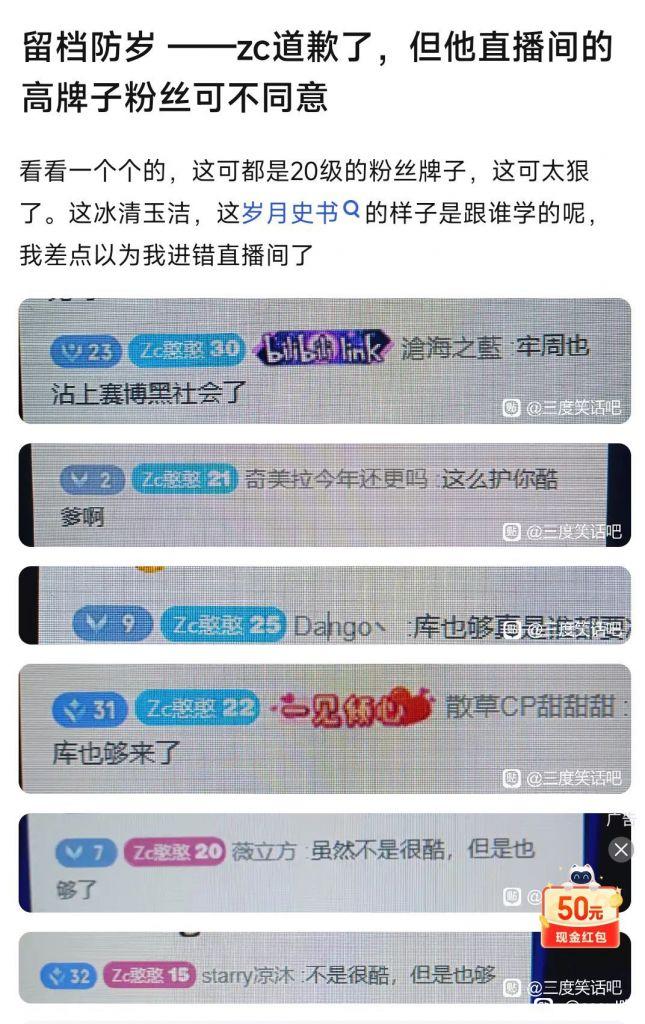The image size is (645, 1024).
Task: View the image with 奇美拉今年还更吗's comment
Action: [324, 495]
